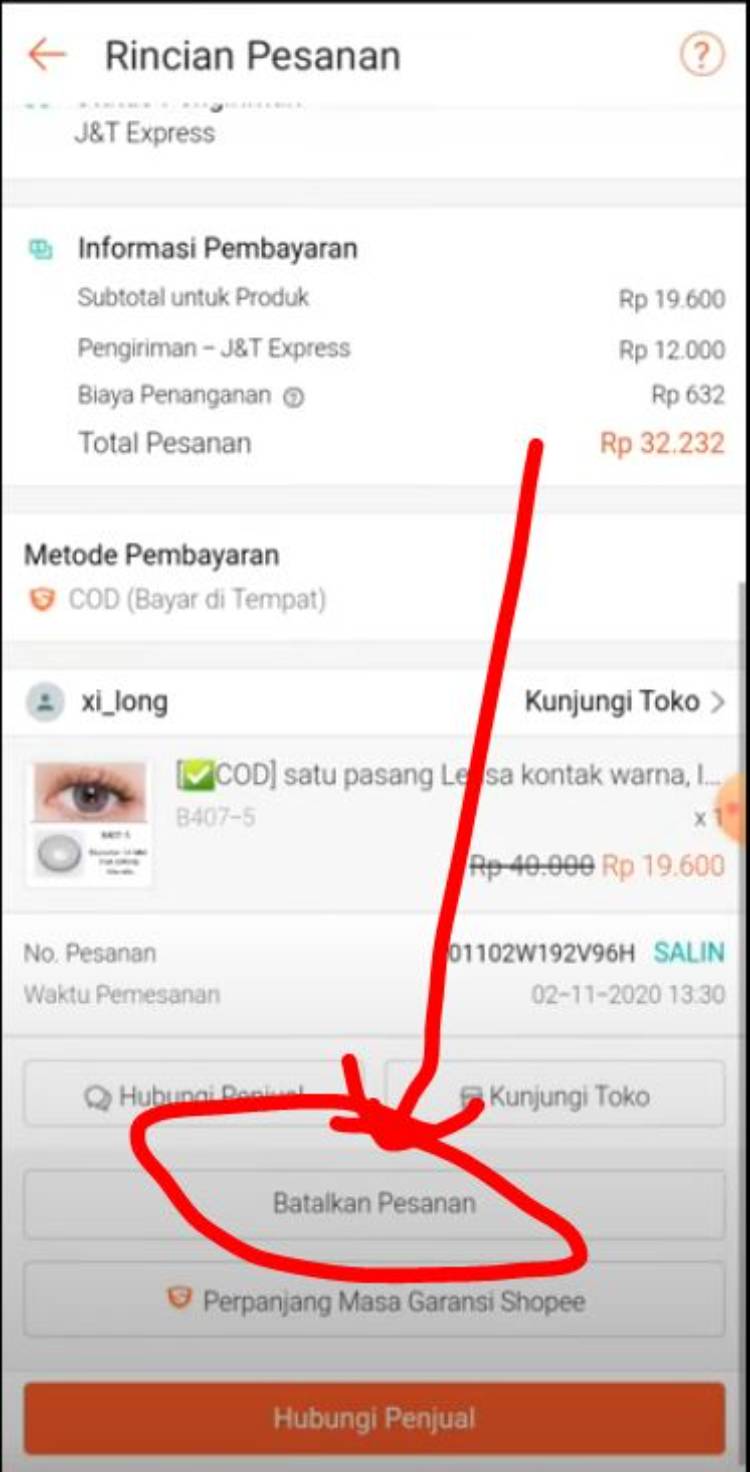Image resolution: width=750 pixels, height=1472 pixels.
Task: Tap the outlined Kunjungi Toko button
Action: pyautogui.click(x=555, y=1095)
